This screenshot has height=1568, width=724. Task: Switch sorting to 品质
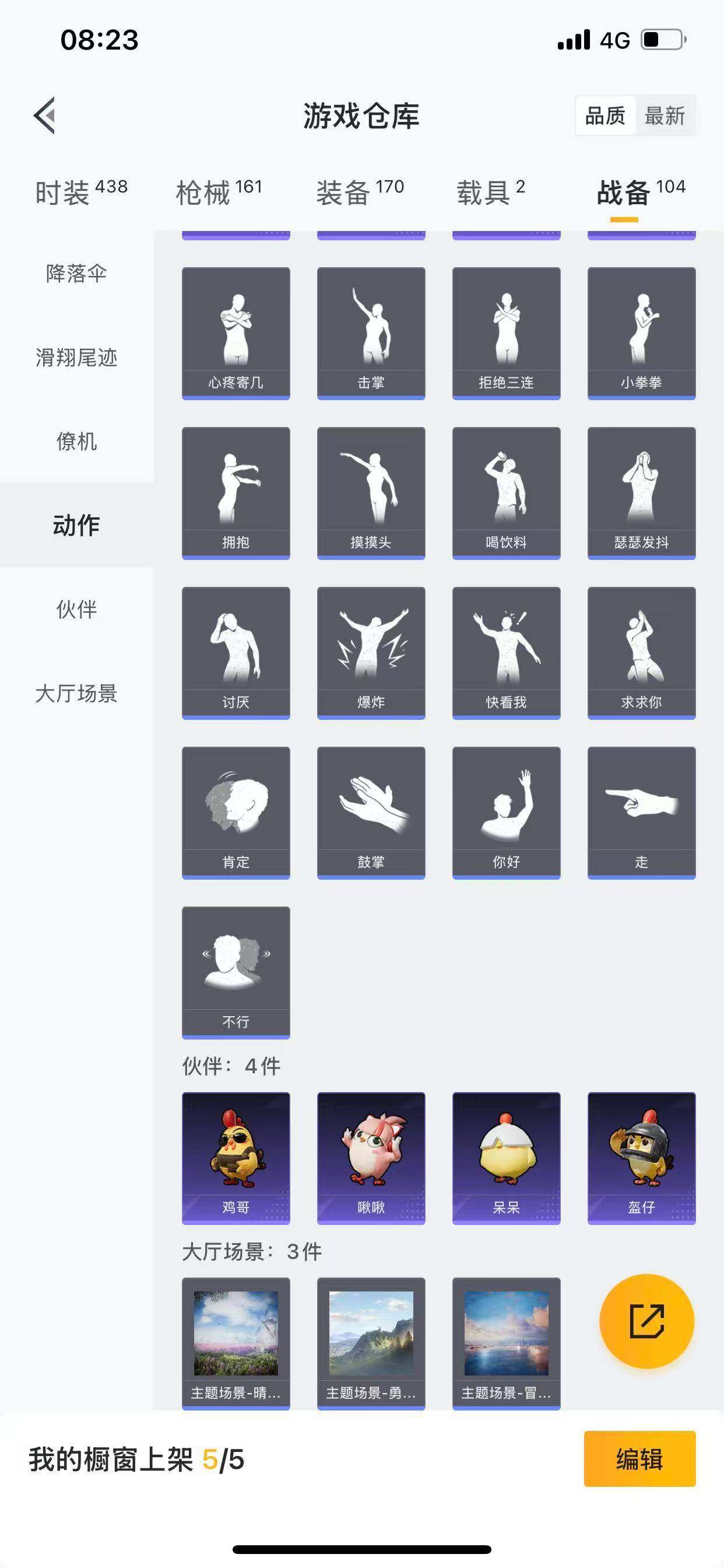[603, 116]
